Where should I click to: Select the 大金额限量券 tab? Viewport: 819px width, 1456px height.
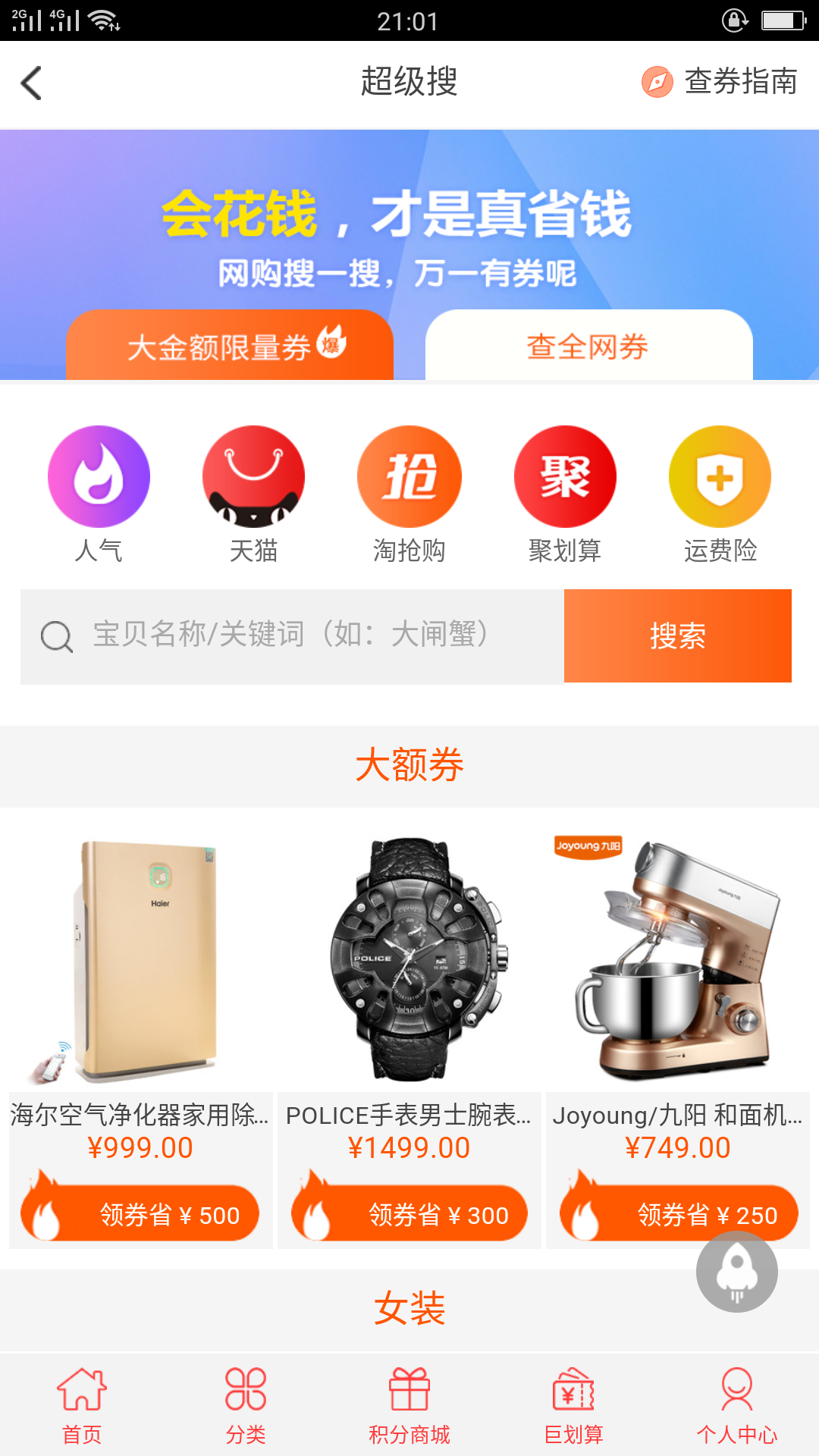click(x=230, y=346)
